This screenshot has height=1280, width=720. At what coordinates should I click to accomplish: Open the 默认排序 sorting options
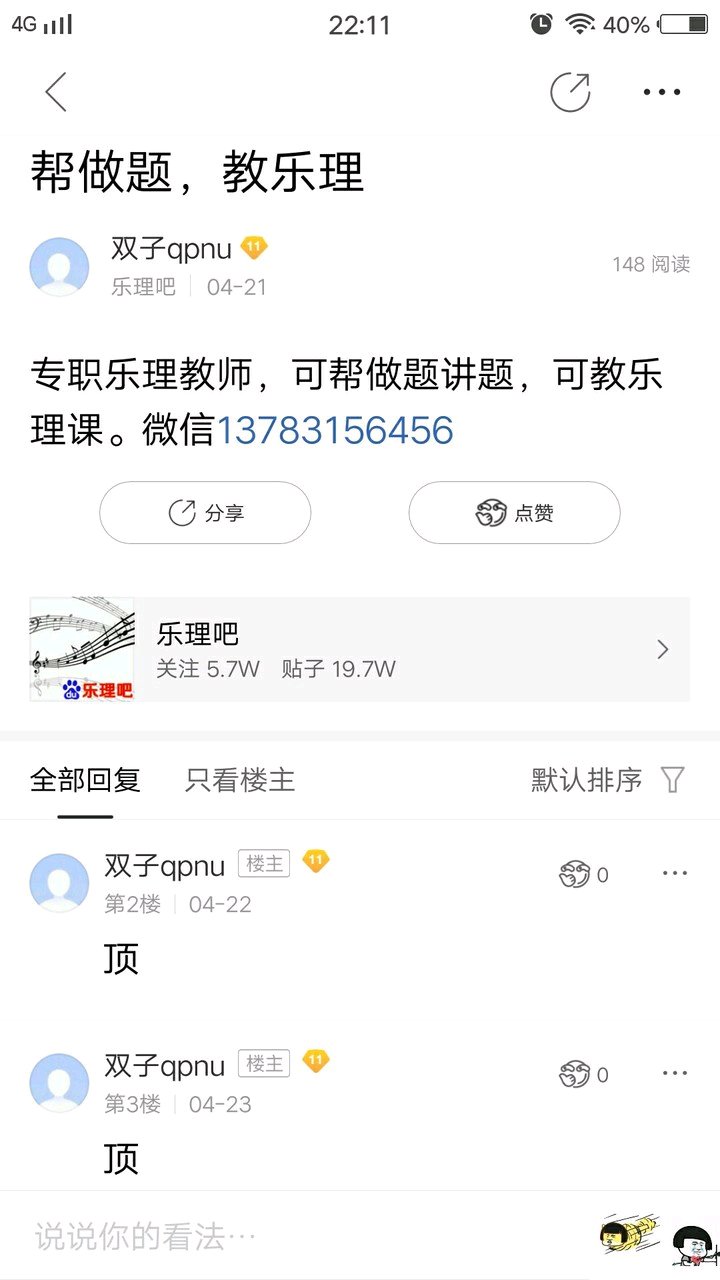pos(607,780)
